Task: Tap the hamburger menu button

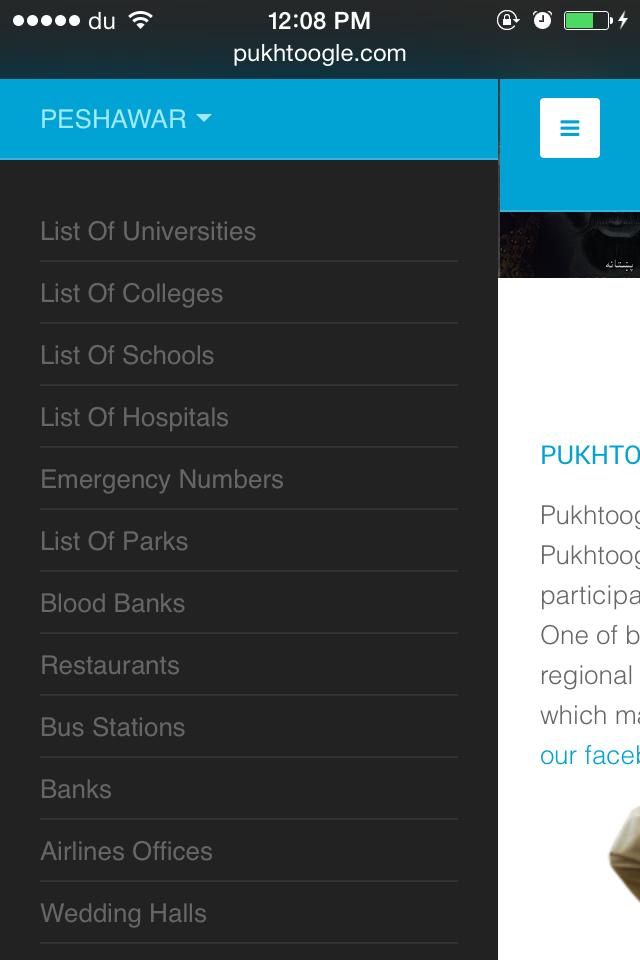Action: (570, 128)
